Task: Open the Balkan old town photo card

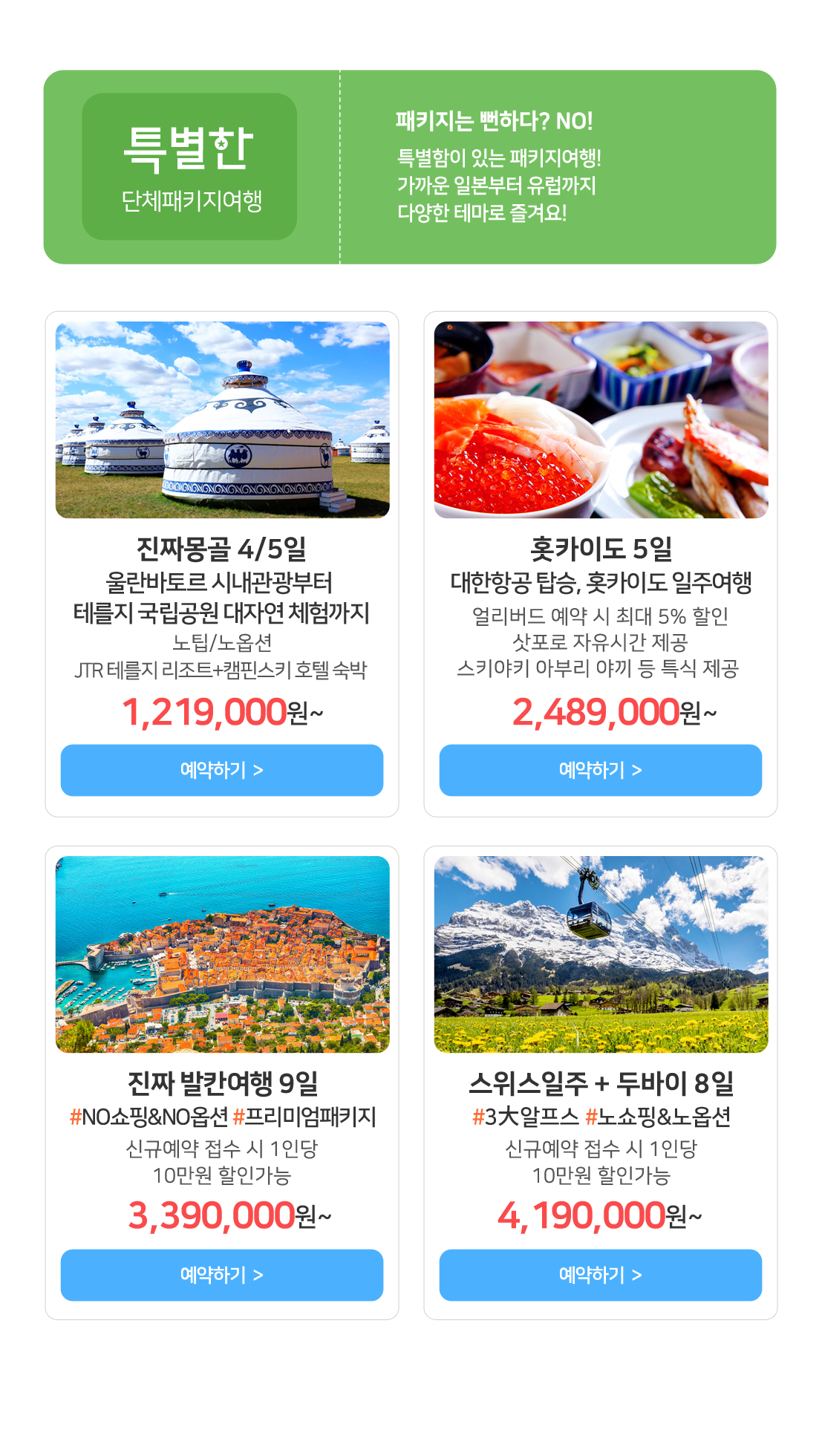Action: pos(222,954)
